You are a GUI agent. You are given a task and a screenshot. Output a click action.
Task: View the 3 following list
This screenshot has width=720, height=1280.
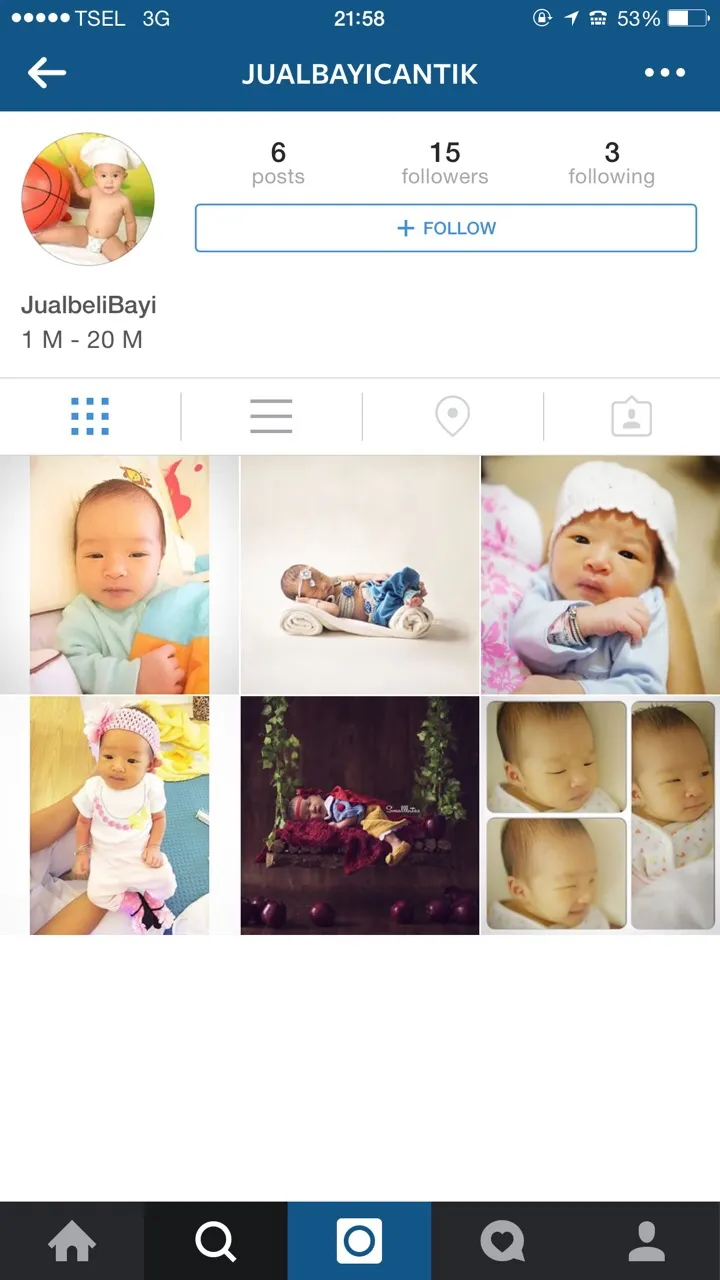click(x=611, y=164)
